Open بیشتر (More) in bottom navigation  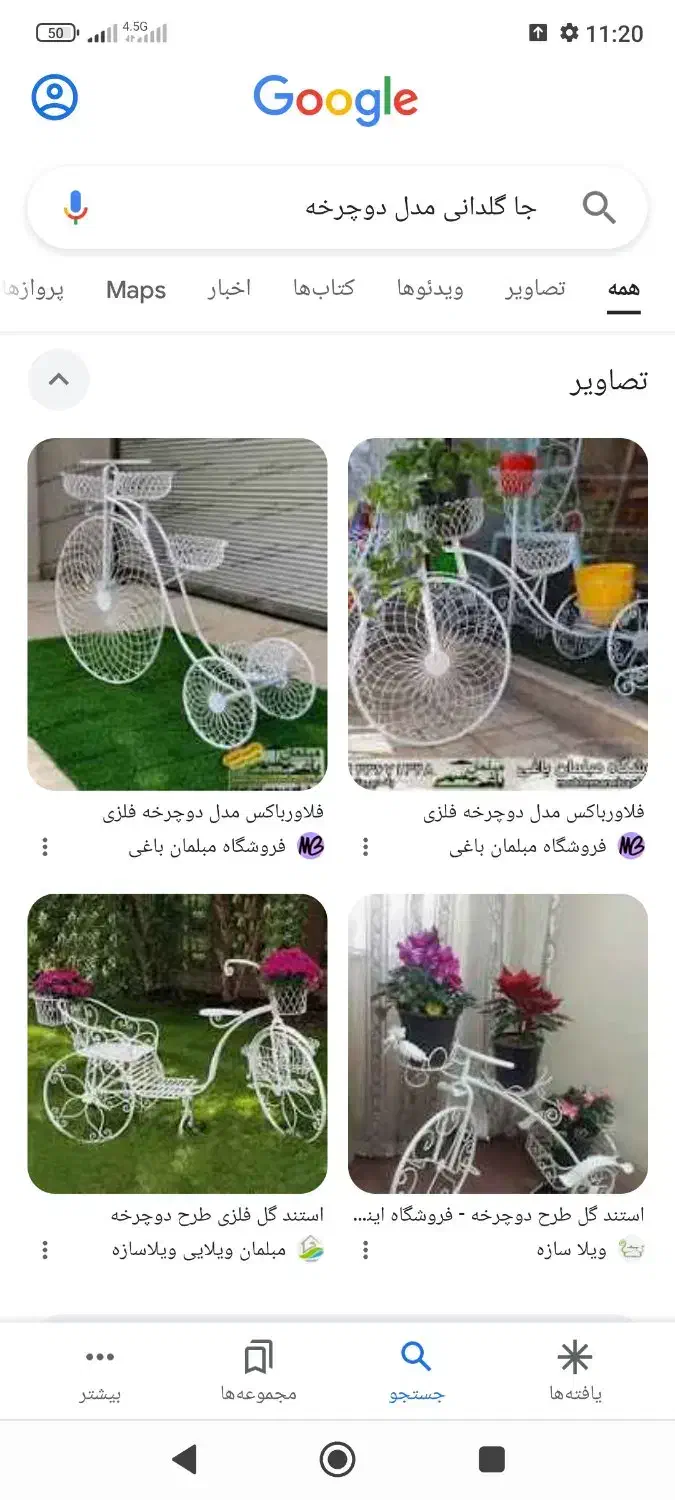pos(100,1371)
